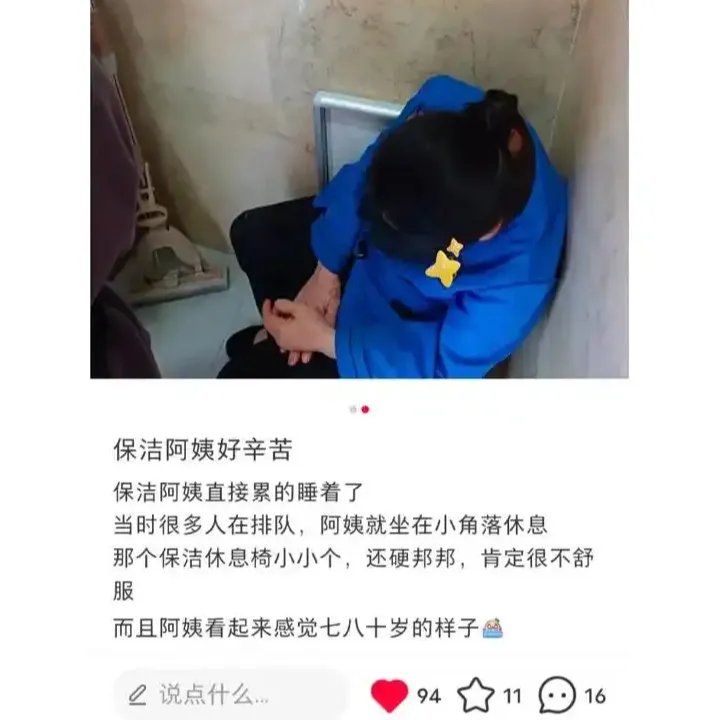Open the comments via the speech-bubble icon
This screenshot has width=720, height=720.
(557, 695)
